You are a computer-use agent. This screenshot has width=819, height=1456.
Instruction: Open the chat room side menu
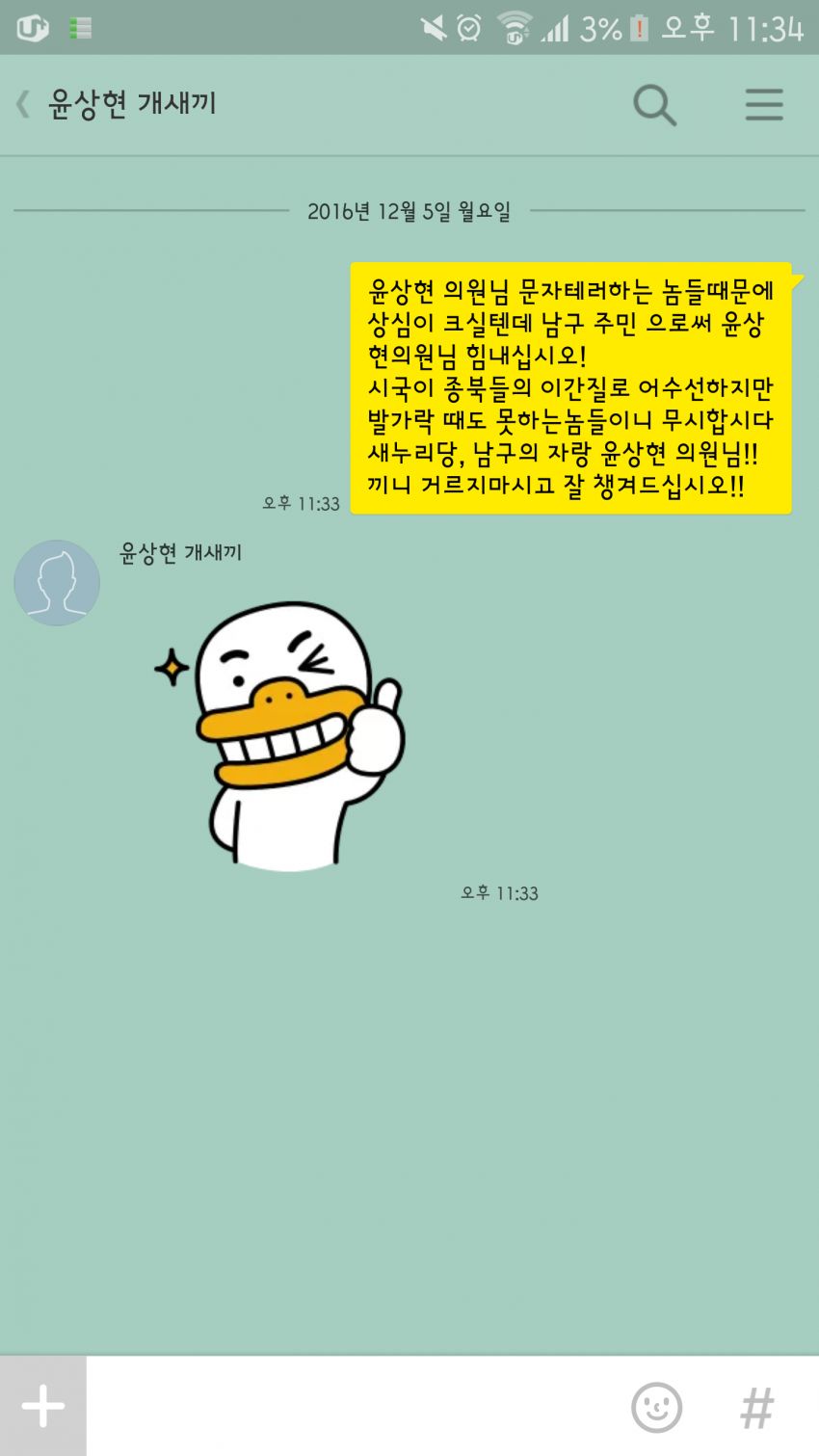[x=764, y=105]
